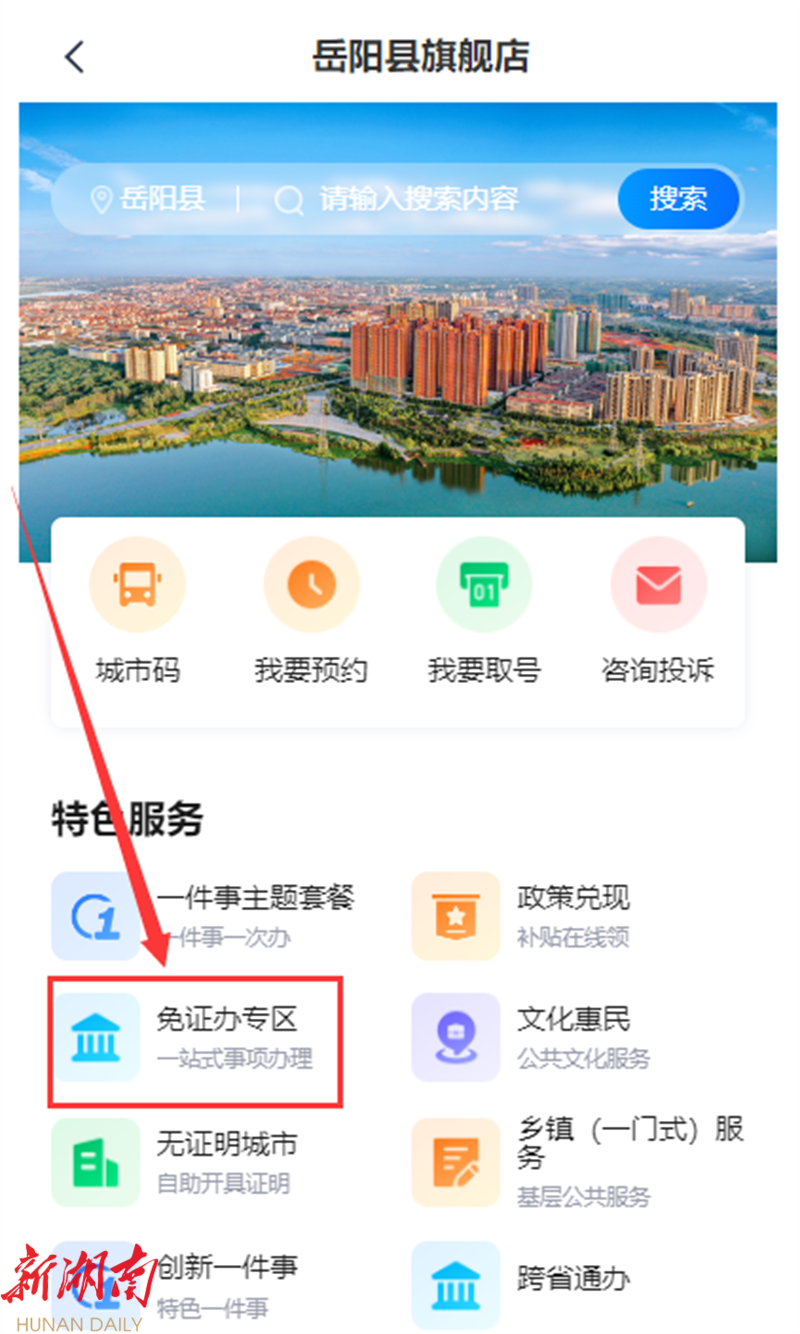
Task: Open 乡镇（一门式）服务
Action: click(x=580, y=1161)
